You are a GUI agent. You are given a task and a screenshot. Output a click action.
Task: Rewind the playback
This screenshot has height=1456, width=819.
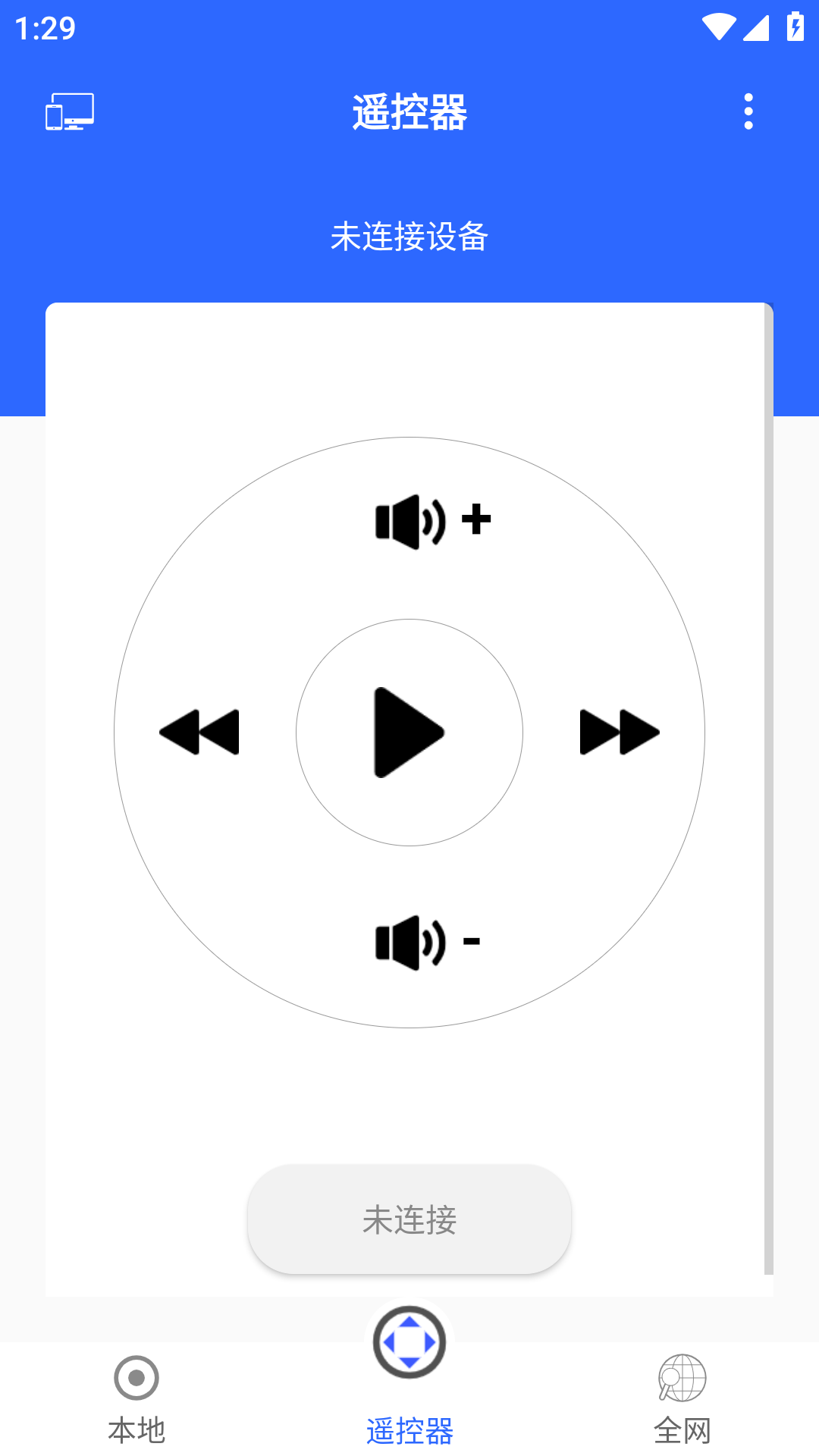(x=199, y=733)
